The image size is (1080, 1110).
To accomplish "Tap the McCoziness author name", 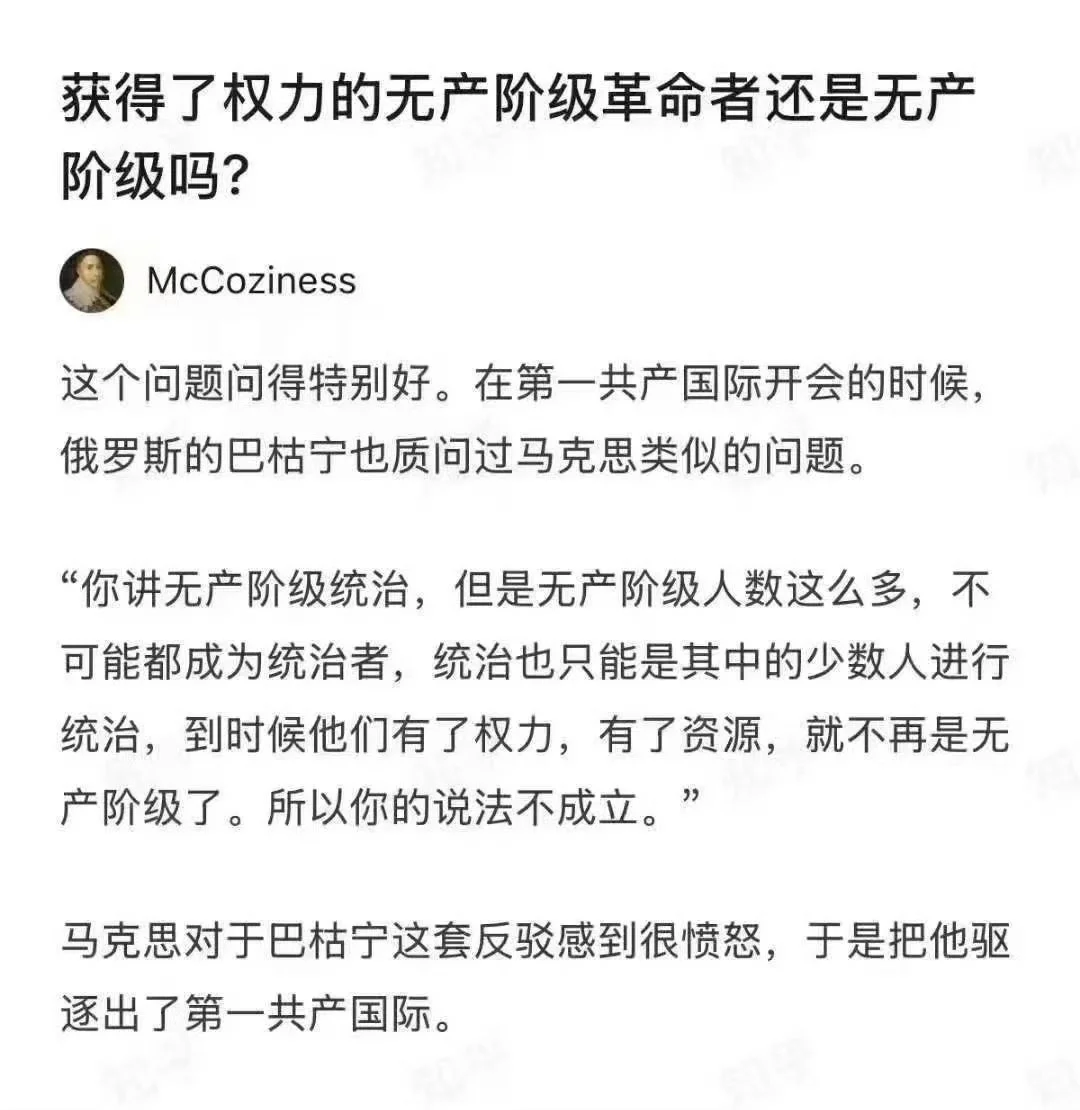I will click(x=251, y=281).
